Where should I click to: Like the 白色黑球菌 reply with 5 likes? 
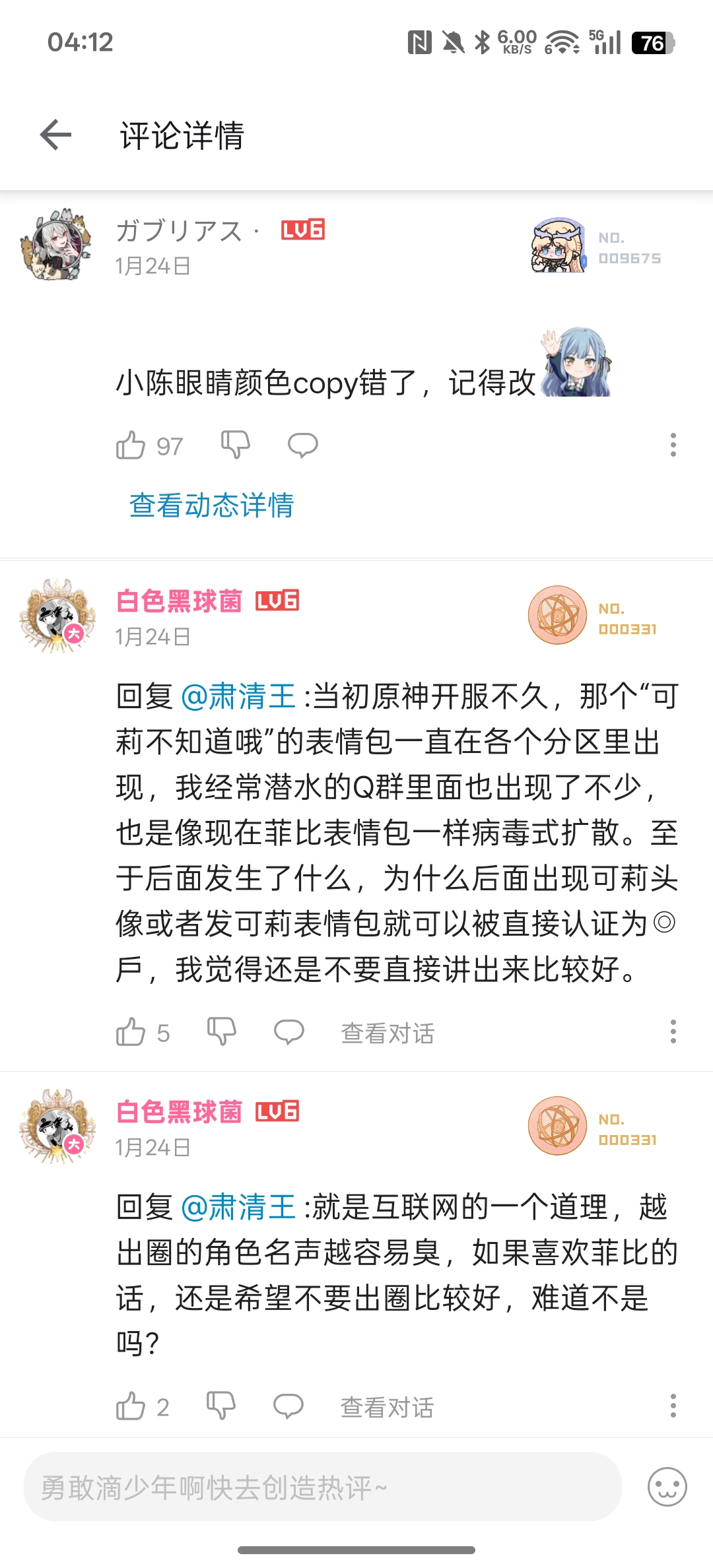(x=130, y=1032)
